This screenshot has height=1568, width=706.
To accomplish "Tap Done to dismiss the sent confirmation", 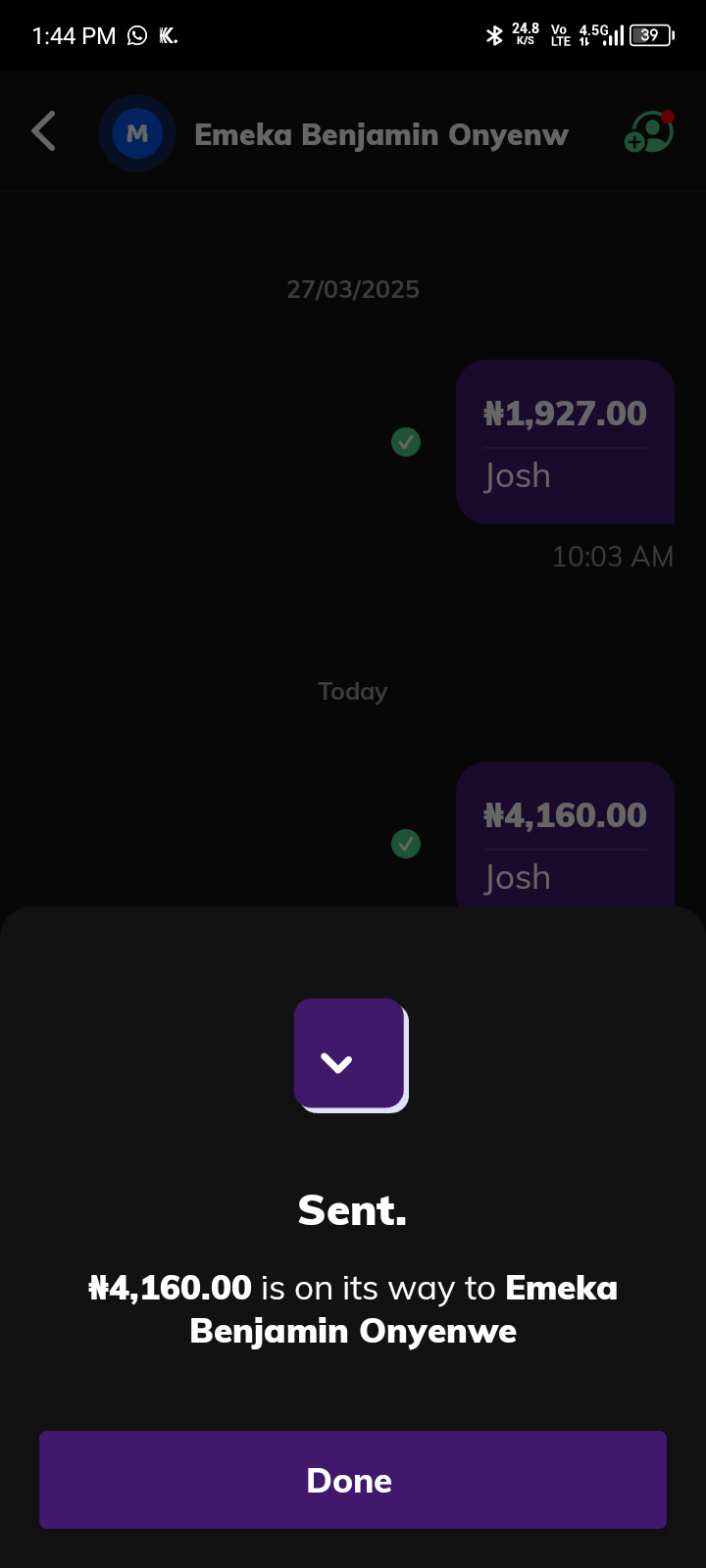I will coord(352,1479).
